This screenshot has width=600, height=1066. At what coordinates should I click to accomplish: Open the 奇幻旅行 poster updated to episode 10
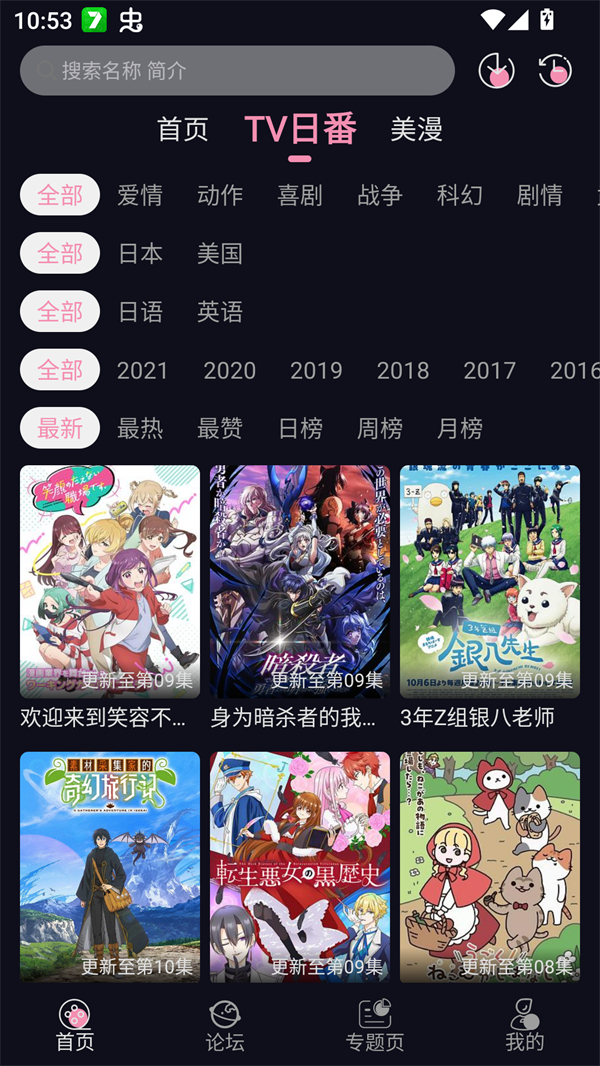point(110,866)
